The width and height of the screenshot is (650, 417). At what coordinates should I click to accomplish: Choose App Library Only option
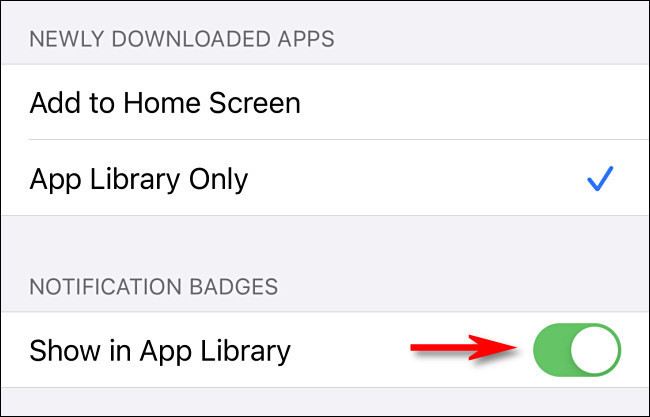[139, 178]
